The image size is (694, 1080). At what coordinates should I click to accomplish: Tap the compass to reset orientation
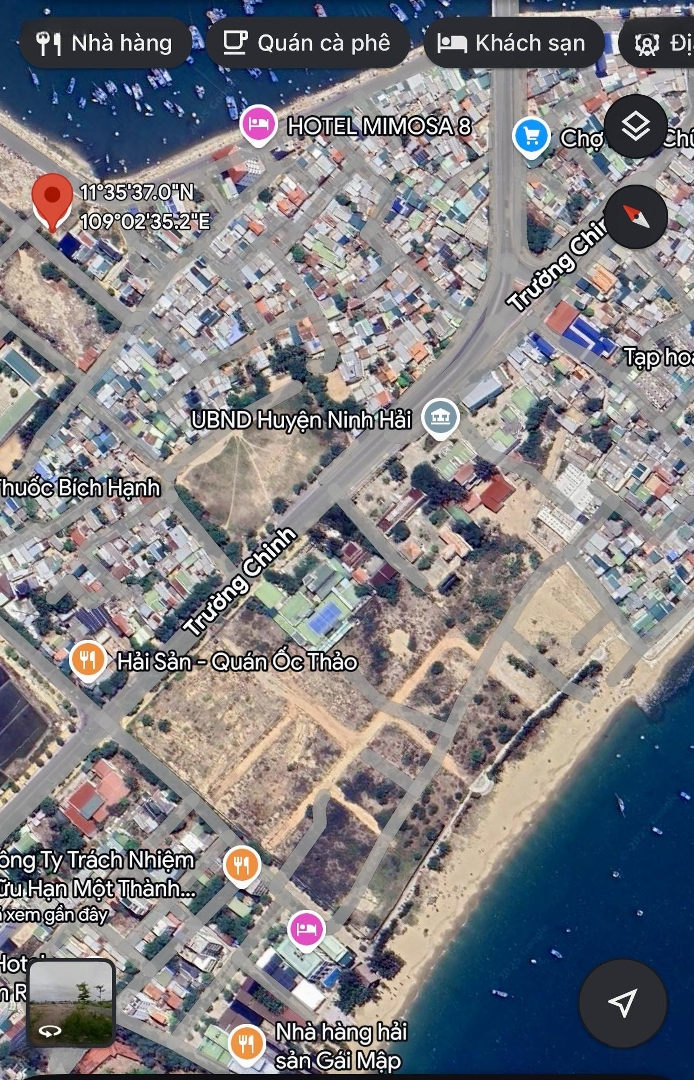(x=635, y=216)
